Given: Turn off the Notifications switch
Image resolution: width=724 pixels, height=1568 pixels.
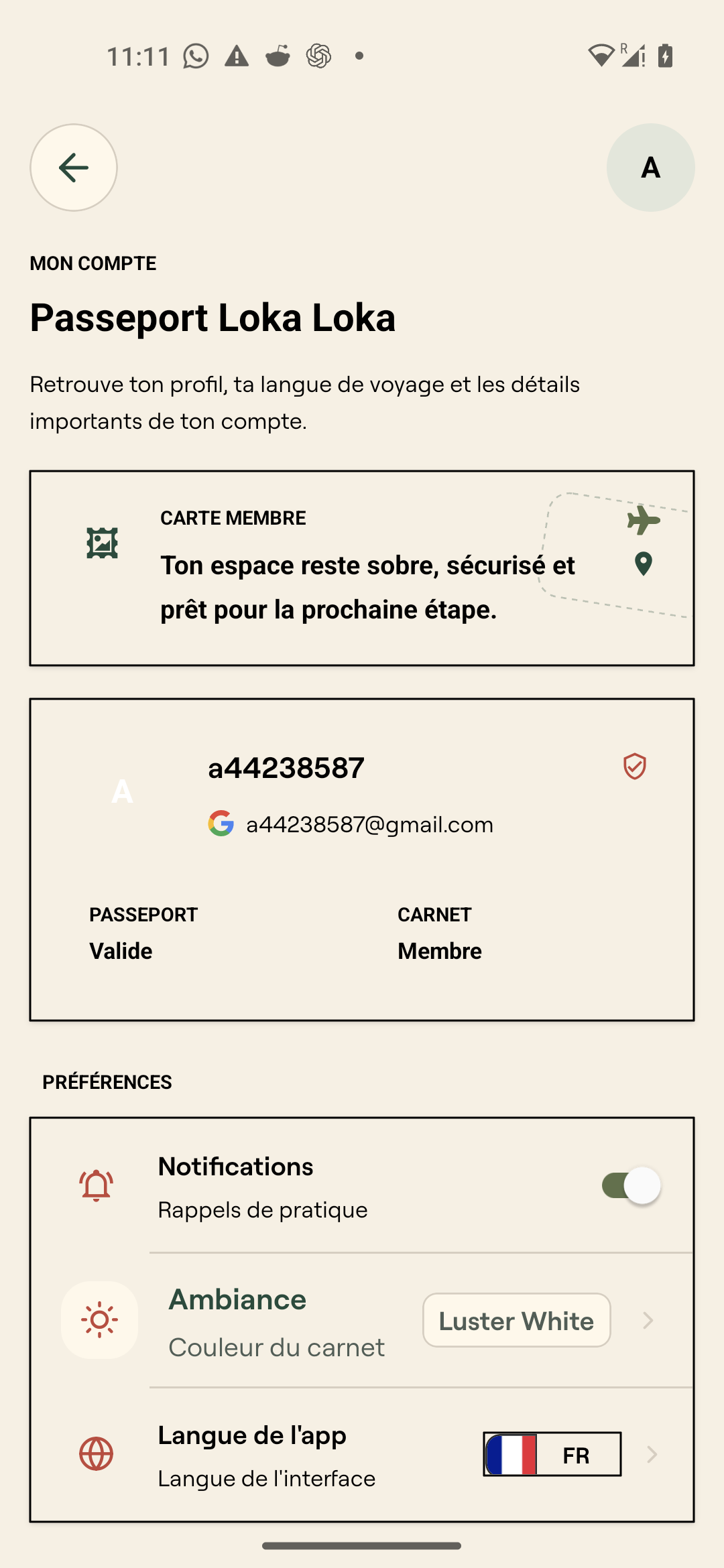Looking at the screenshot, I should pos(631,1185).
